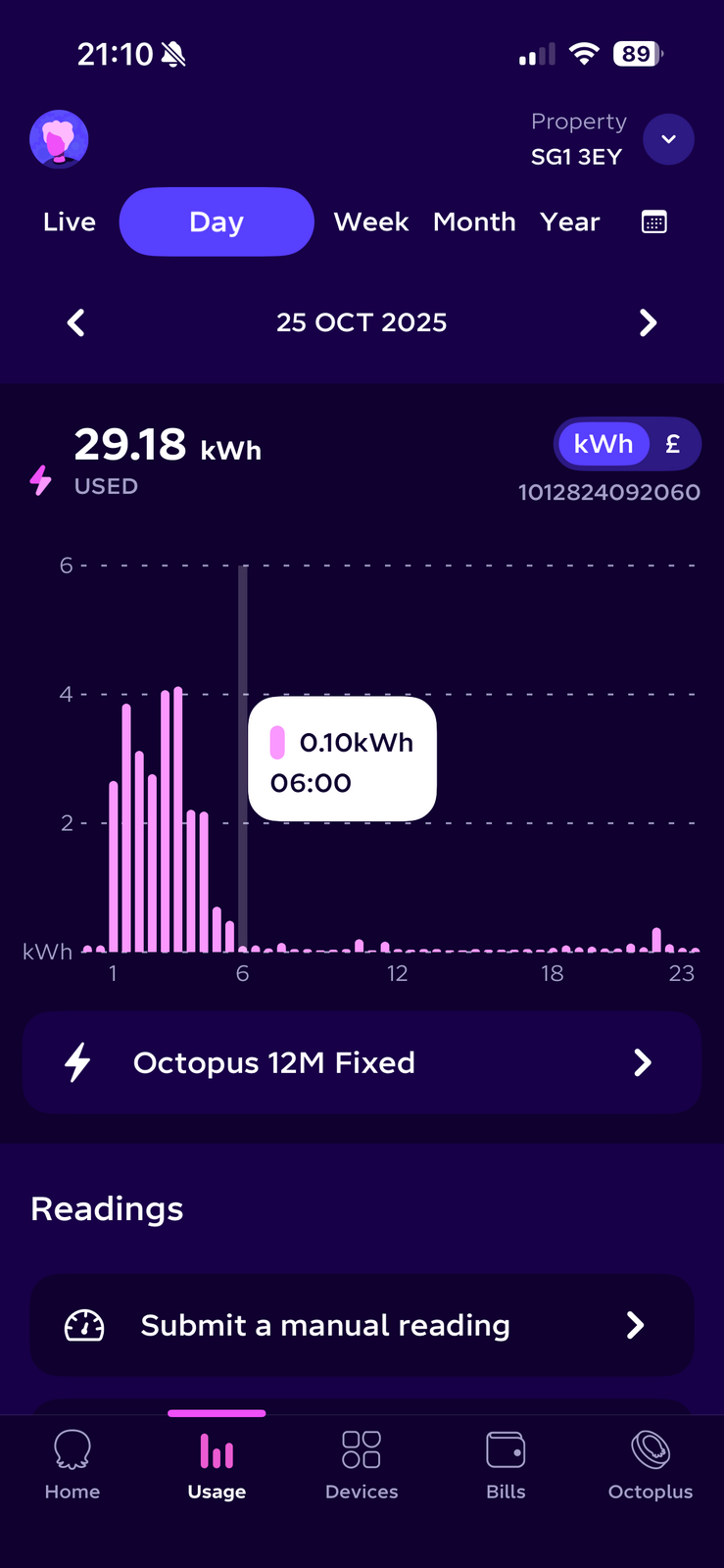Switch usage display to pounds

673,444
